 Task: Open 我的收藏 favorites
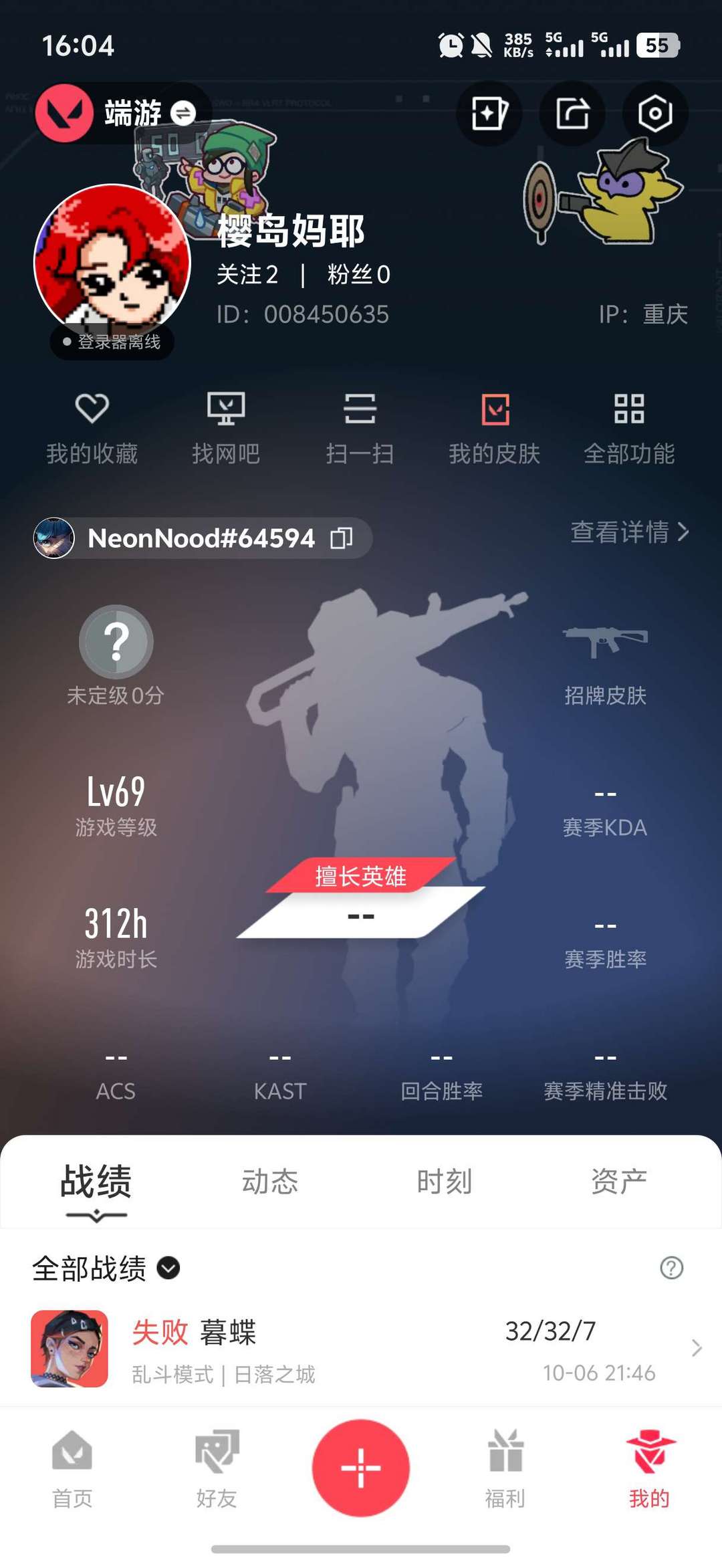pyautogui.click(x=92, y=427)
